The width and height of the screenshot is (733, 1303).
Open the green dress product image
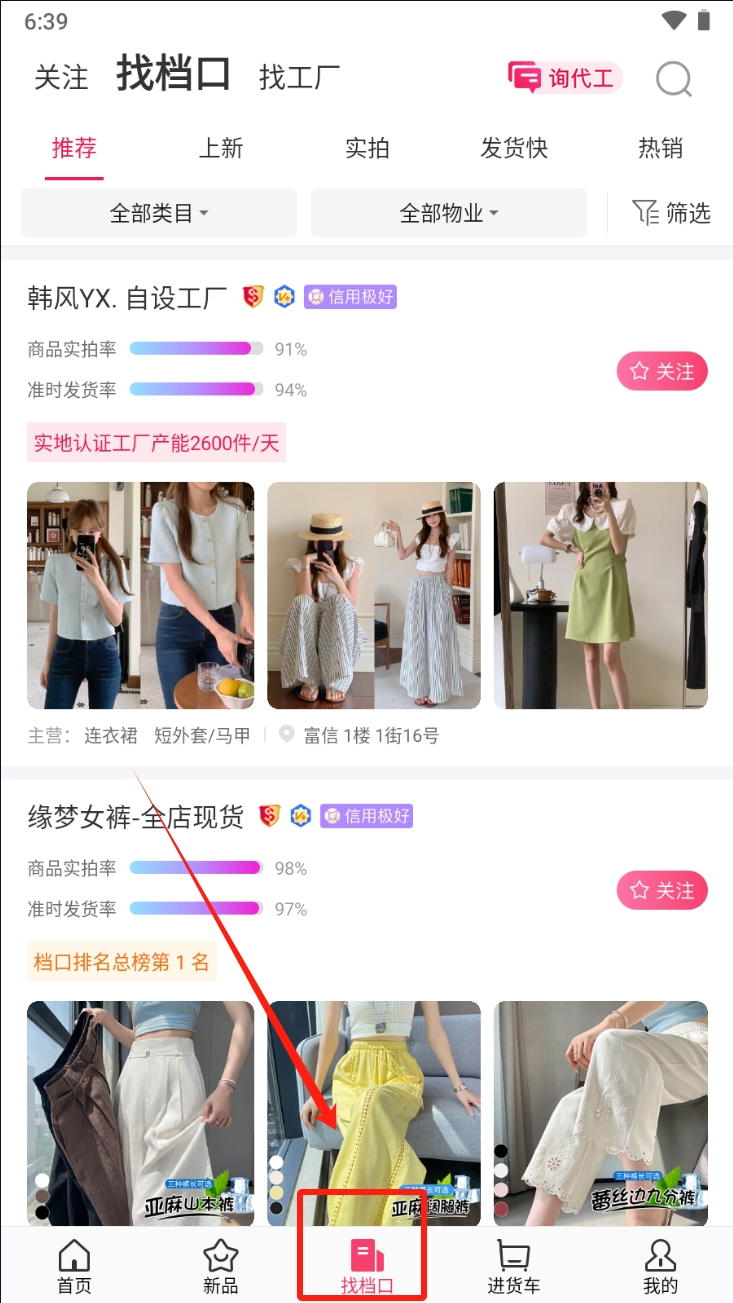pyautogui.click(x=600, y=595)
